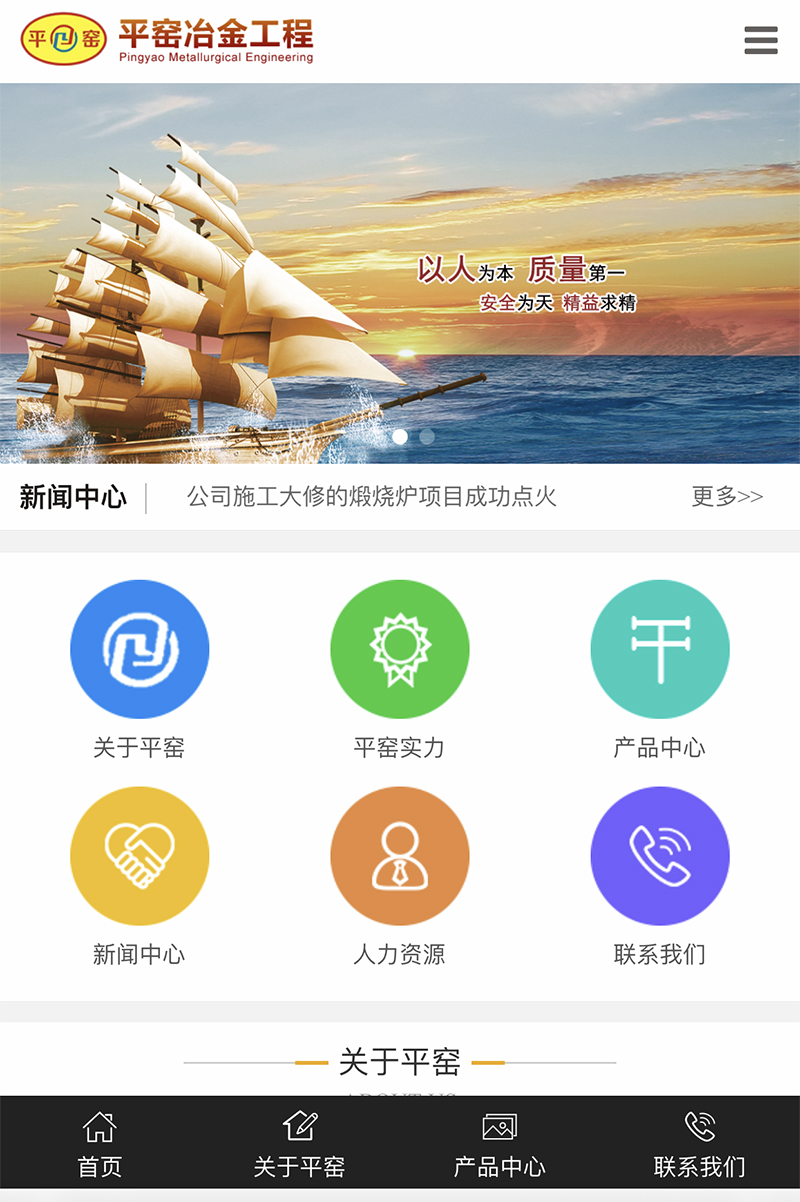
Task: Tap 更多>> for more news
Action: point(727,497)
